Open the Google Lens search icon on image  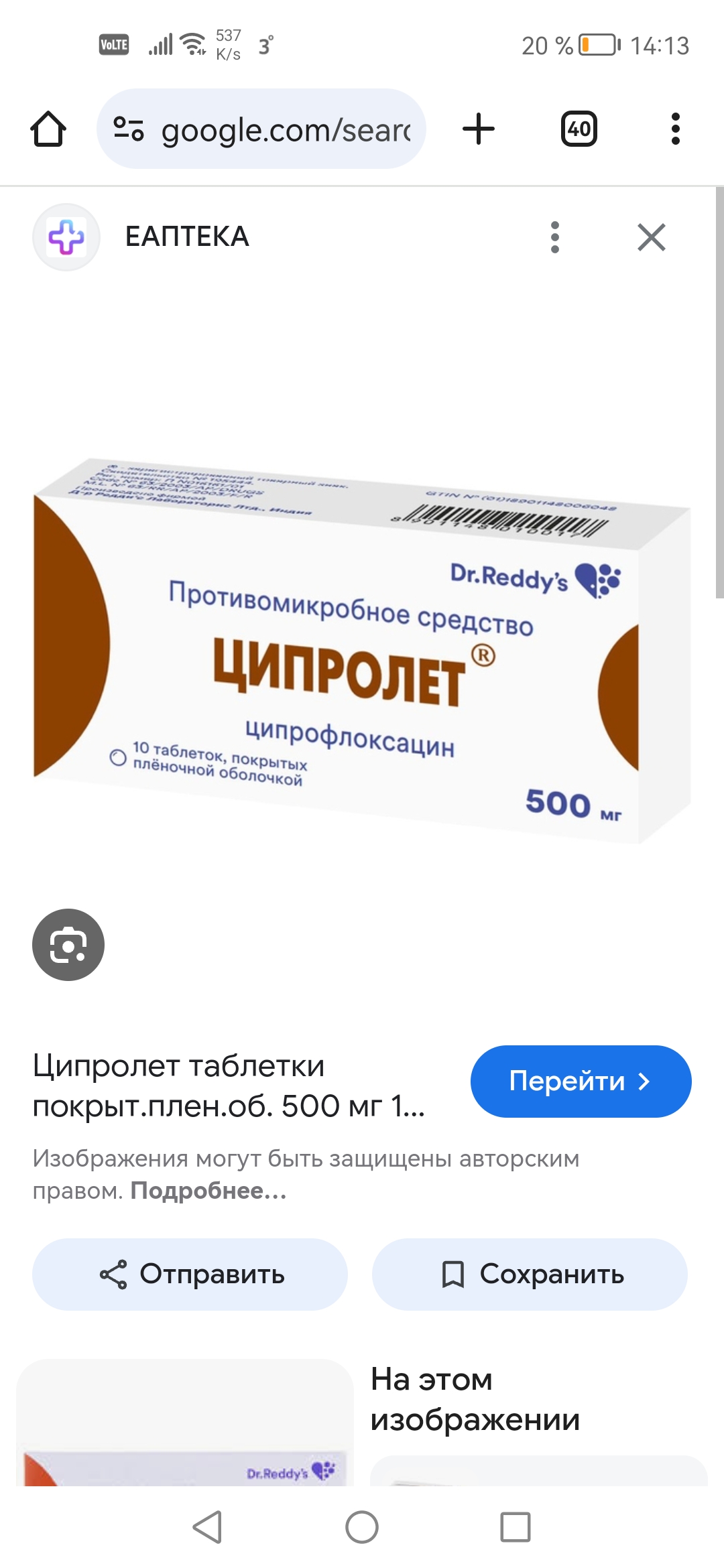point(67,945)
